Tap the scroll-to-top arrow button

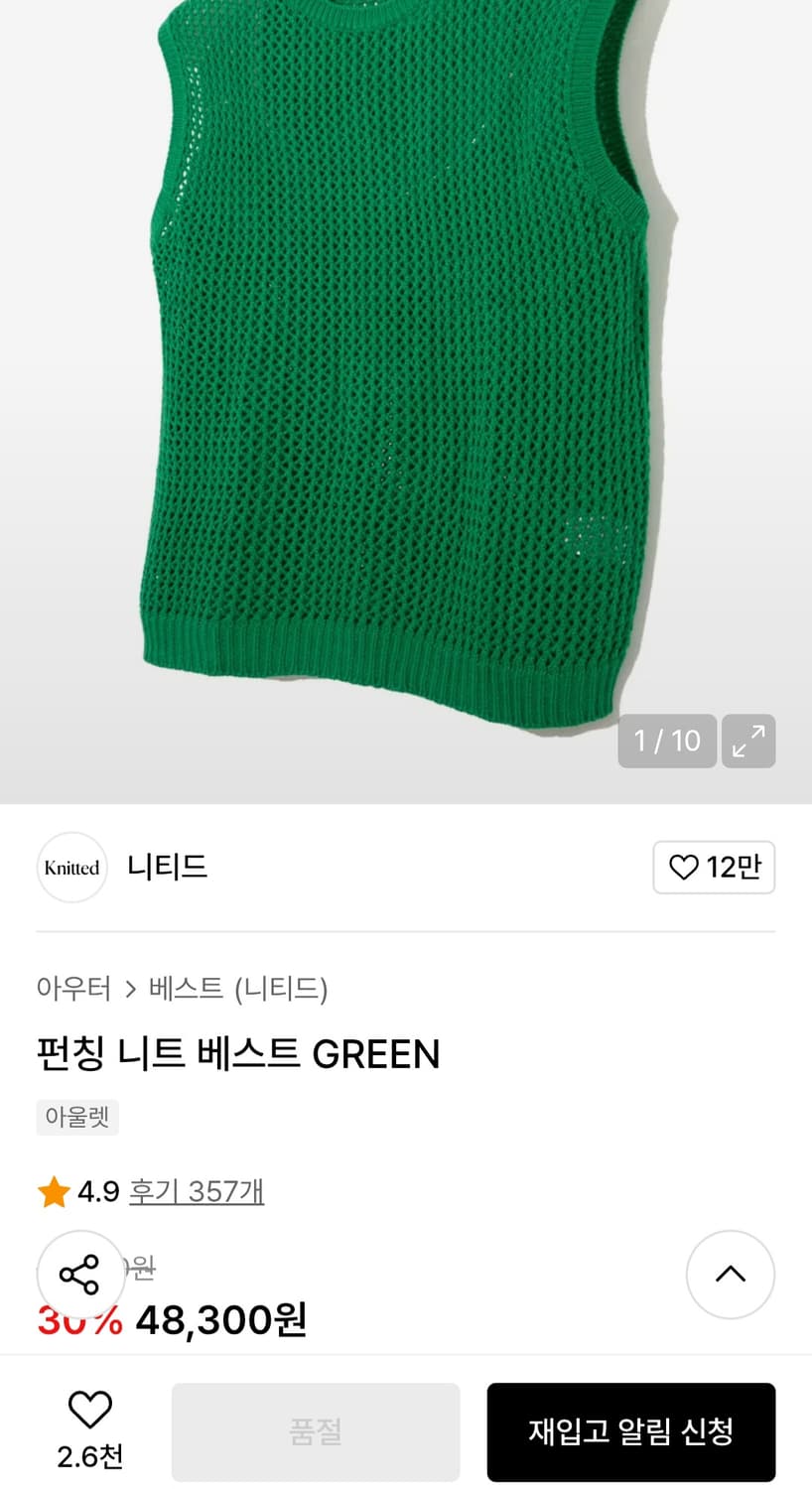pos(731,1275)
